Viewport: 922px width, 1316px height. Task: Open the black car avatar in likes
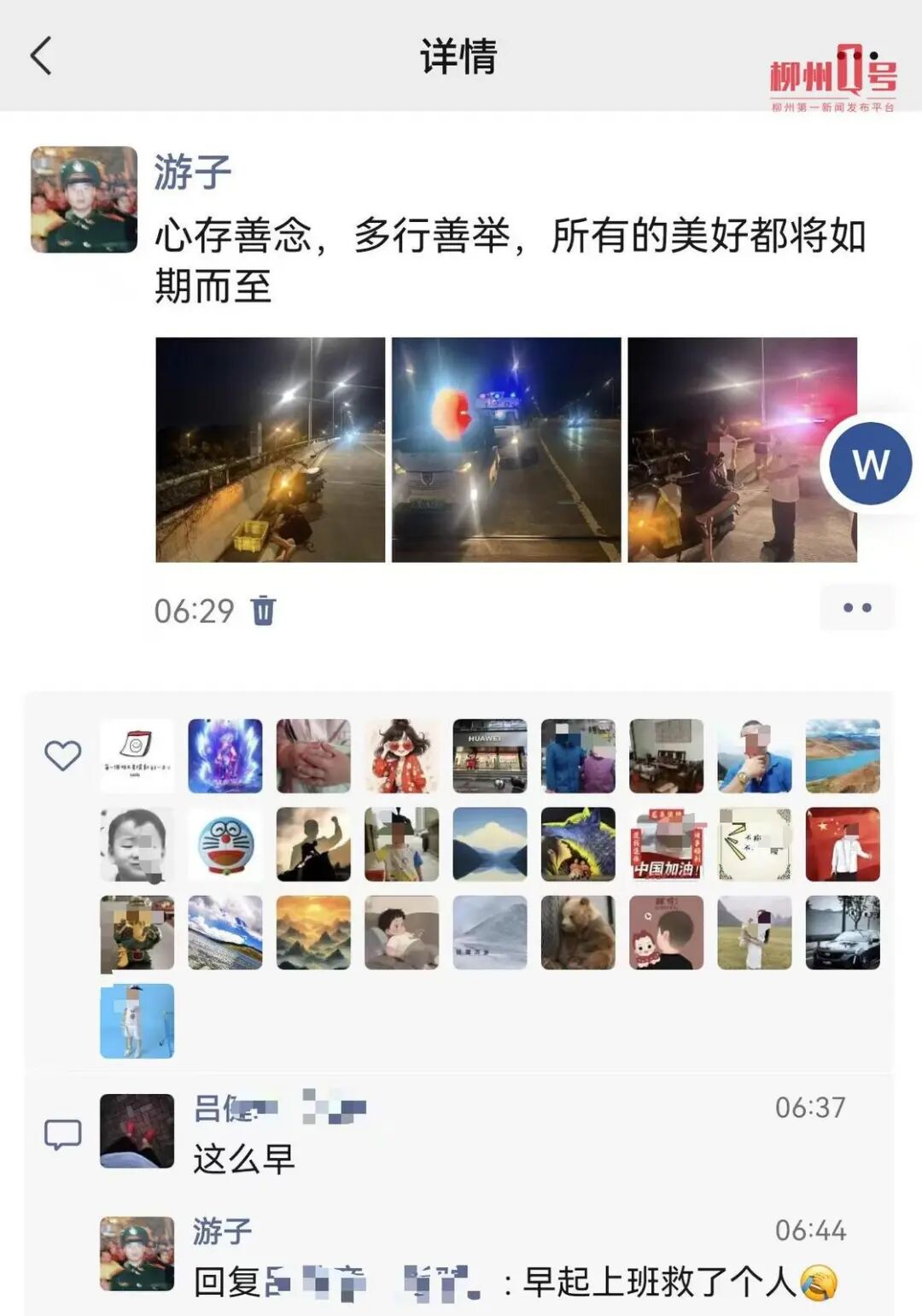tap(843, 933)
